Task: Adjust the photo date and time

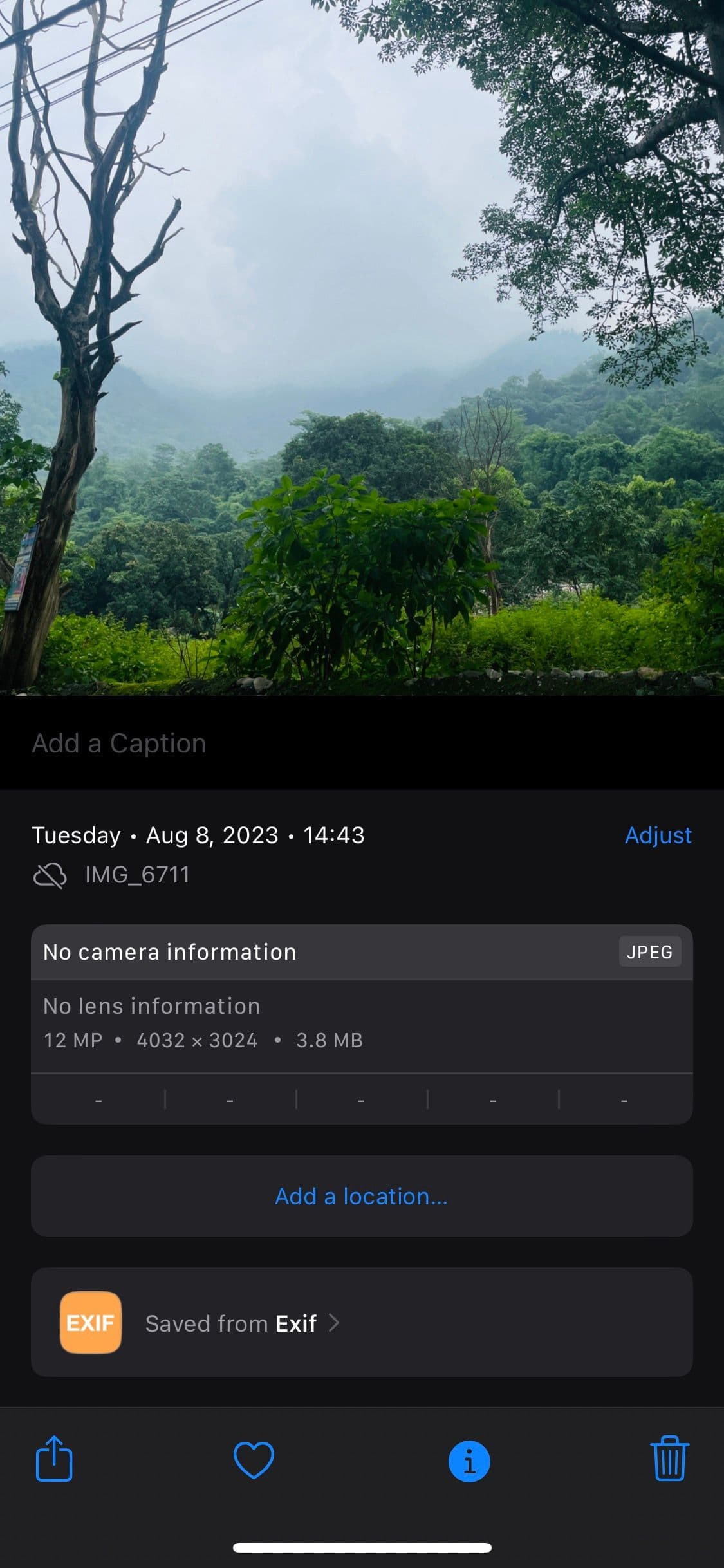Action: (x=658, y=835)
